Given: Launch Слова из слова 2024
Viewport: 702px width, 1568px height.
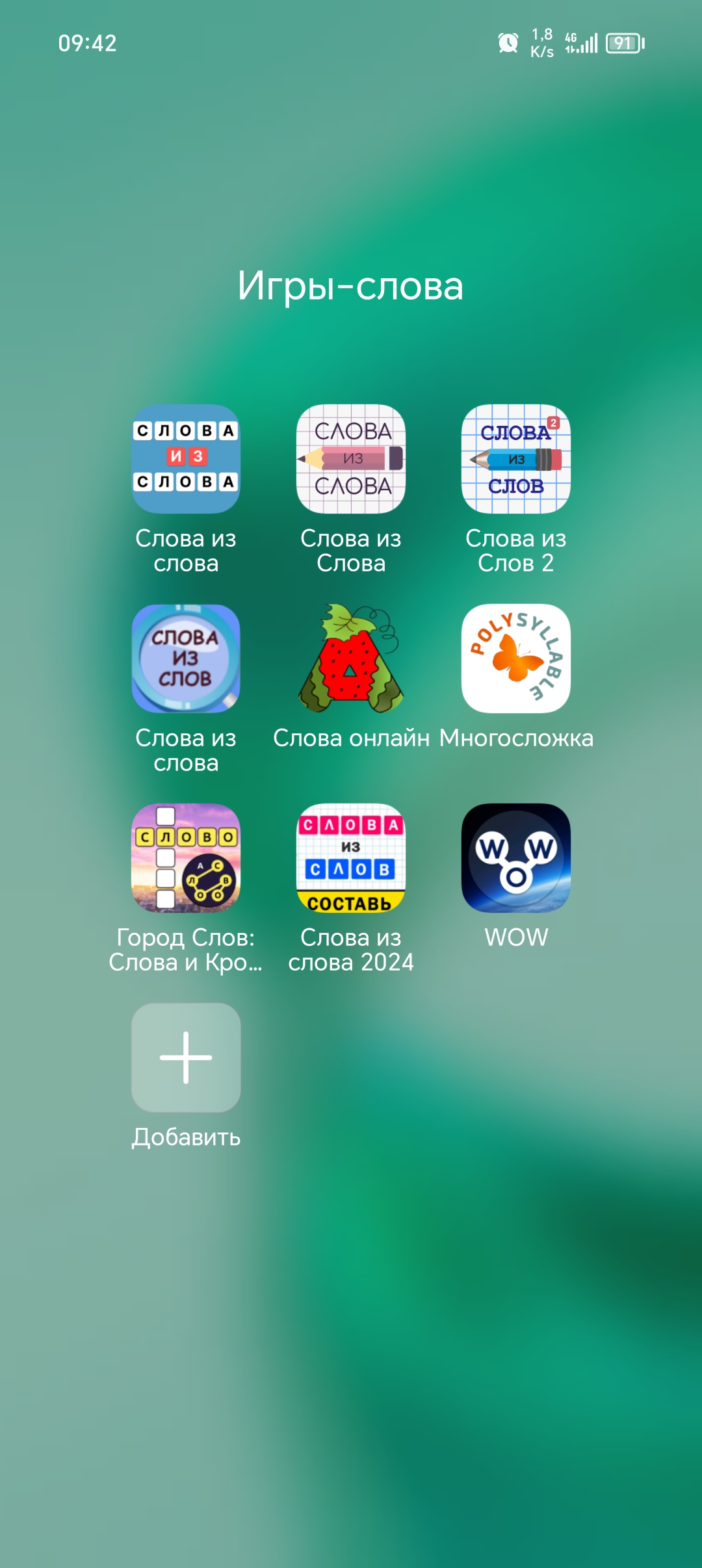Looking at the screenshot, I should (351, 858).
